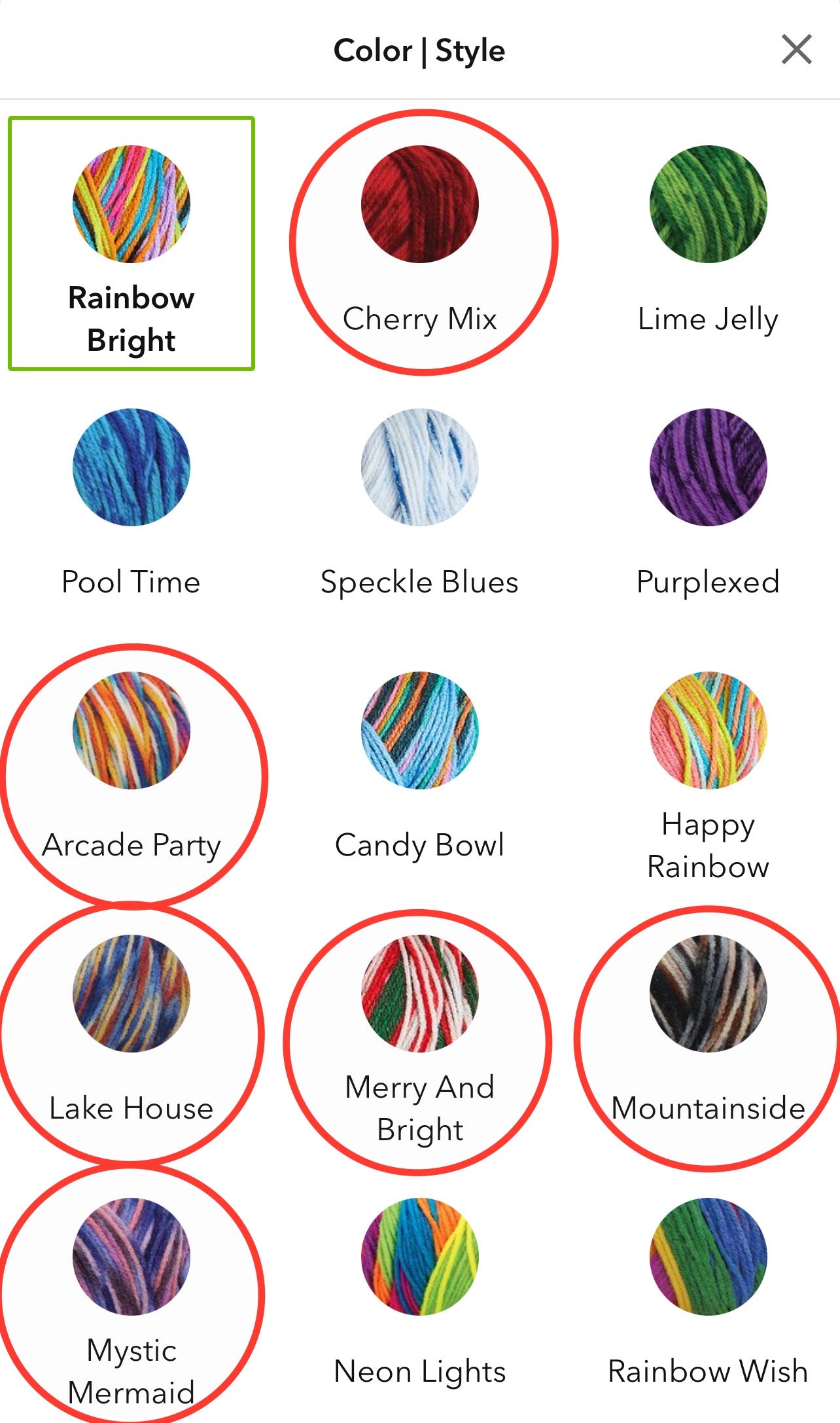Pick the Mountainside color option
The height and width of the screenshot is (1423, 840).
pyautogui.click(x=708, y=994)
